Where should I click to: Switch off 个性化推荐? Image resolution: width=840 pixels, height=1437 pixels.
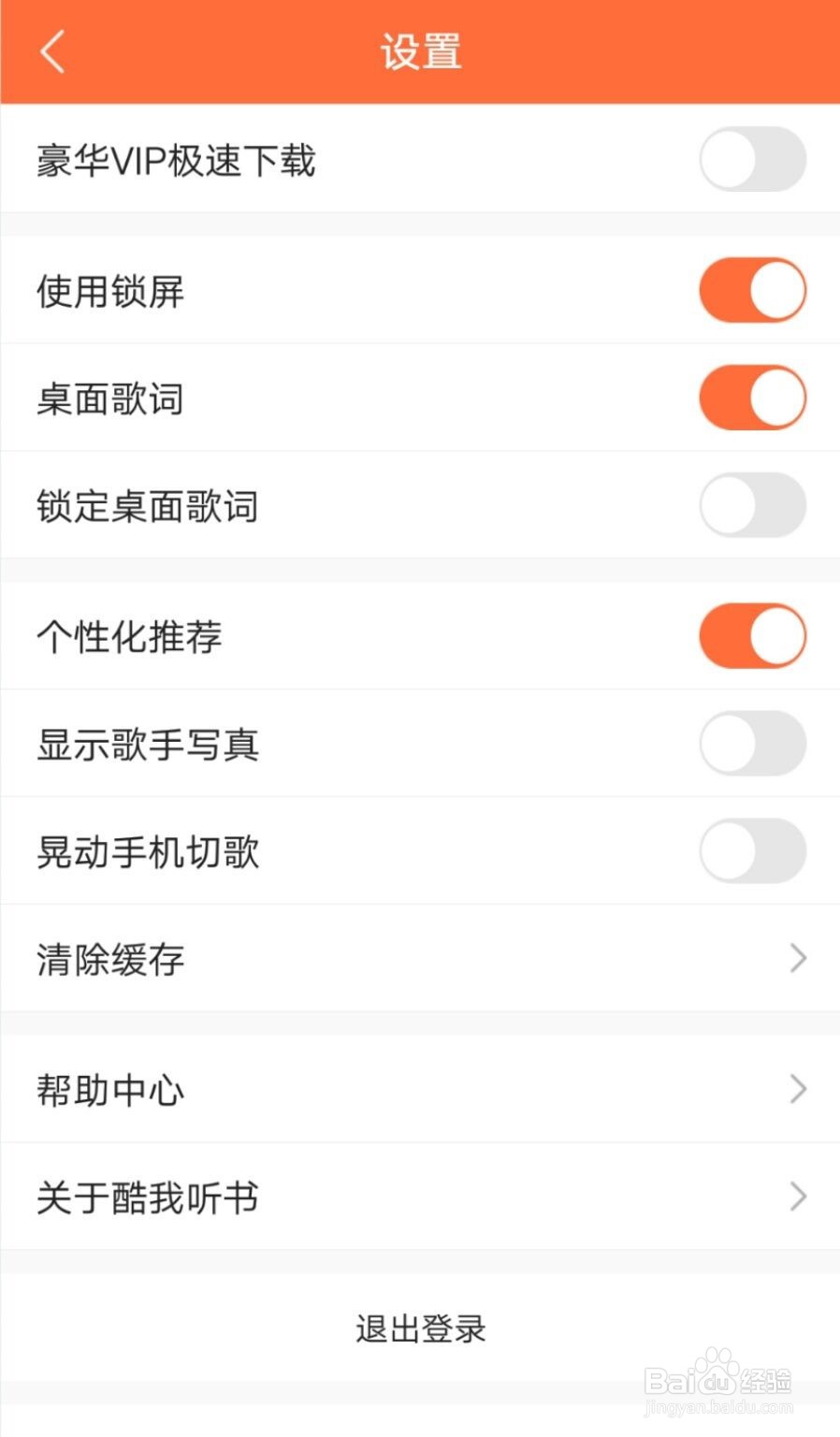pyautogui.click(x=752, y=636)
